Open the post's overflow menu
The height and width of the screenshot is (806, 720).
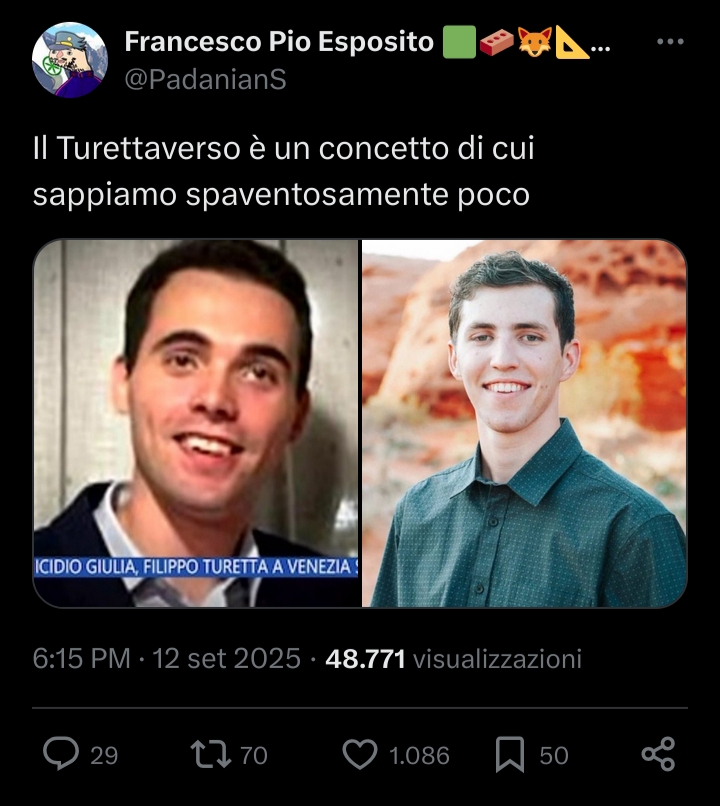click(x=669, y=42)
